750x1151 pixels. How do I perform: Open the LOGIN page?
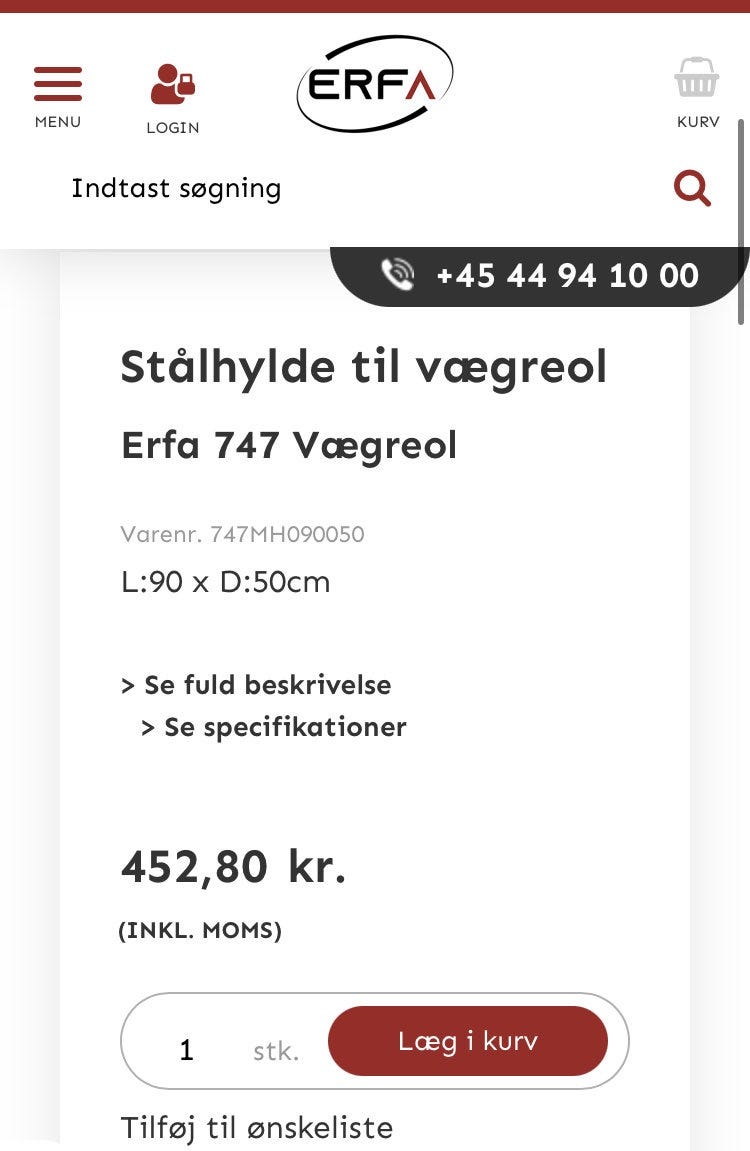pos(172,97)
